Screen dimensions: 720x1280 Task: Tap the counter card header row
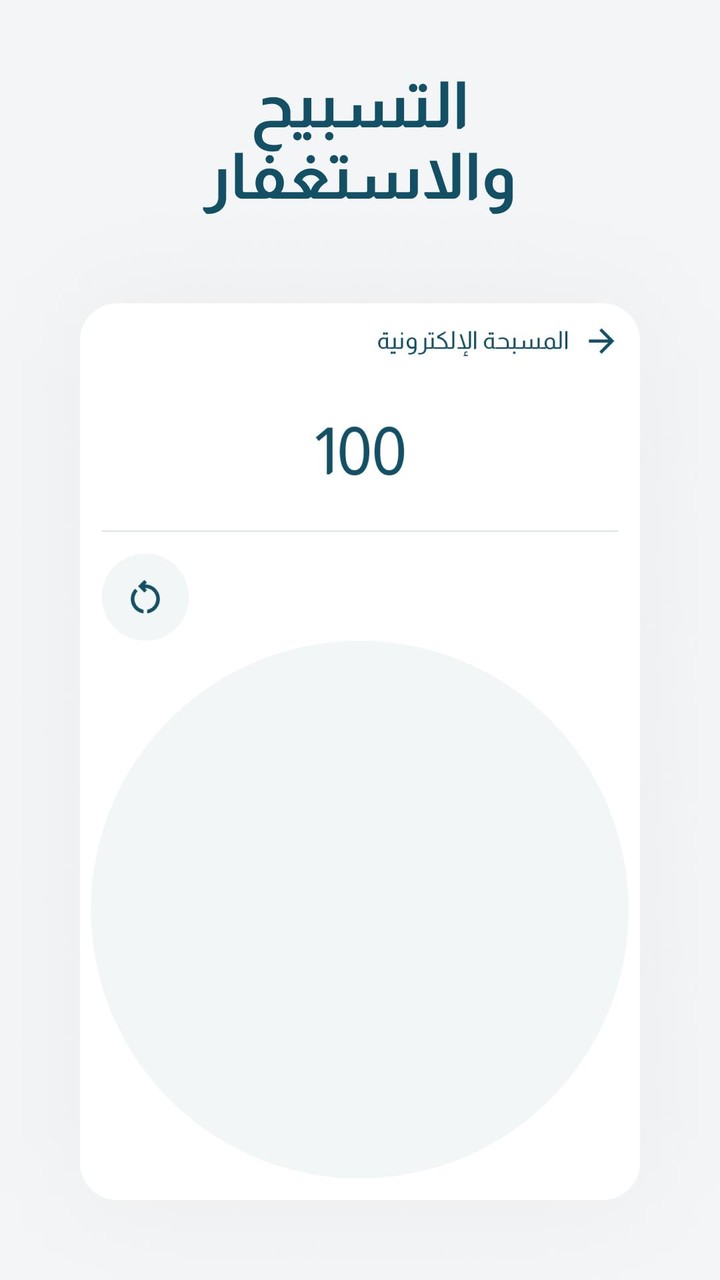360,342
